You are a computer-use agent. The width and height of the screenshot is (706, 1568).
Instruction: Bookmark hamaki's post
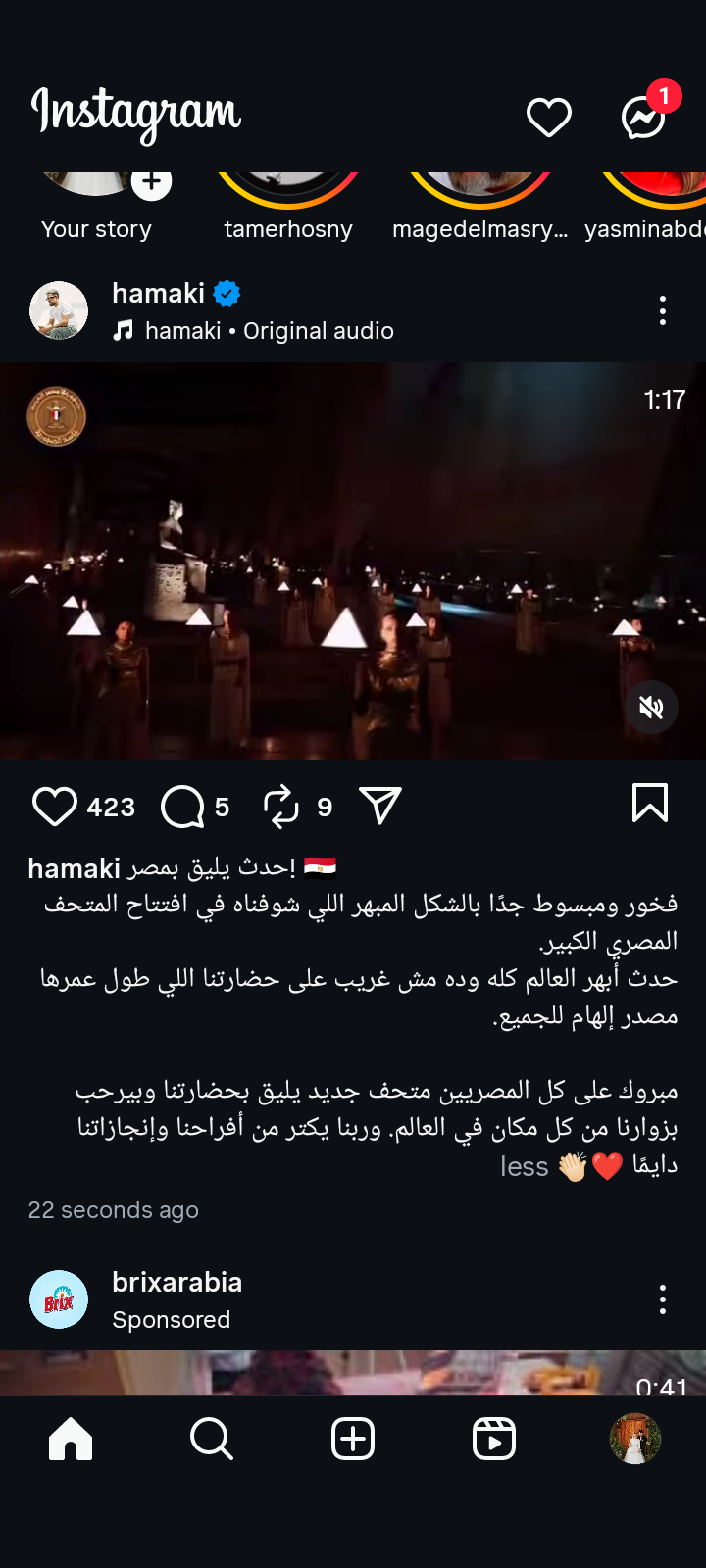point(650,803)
